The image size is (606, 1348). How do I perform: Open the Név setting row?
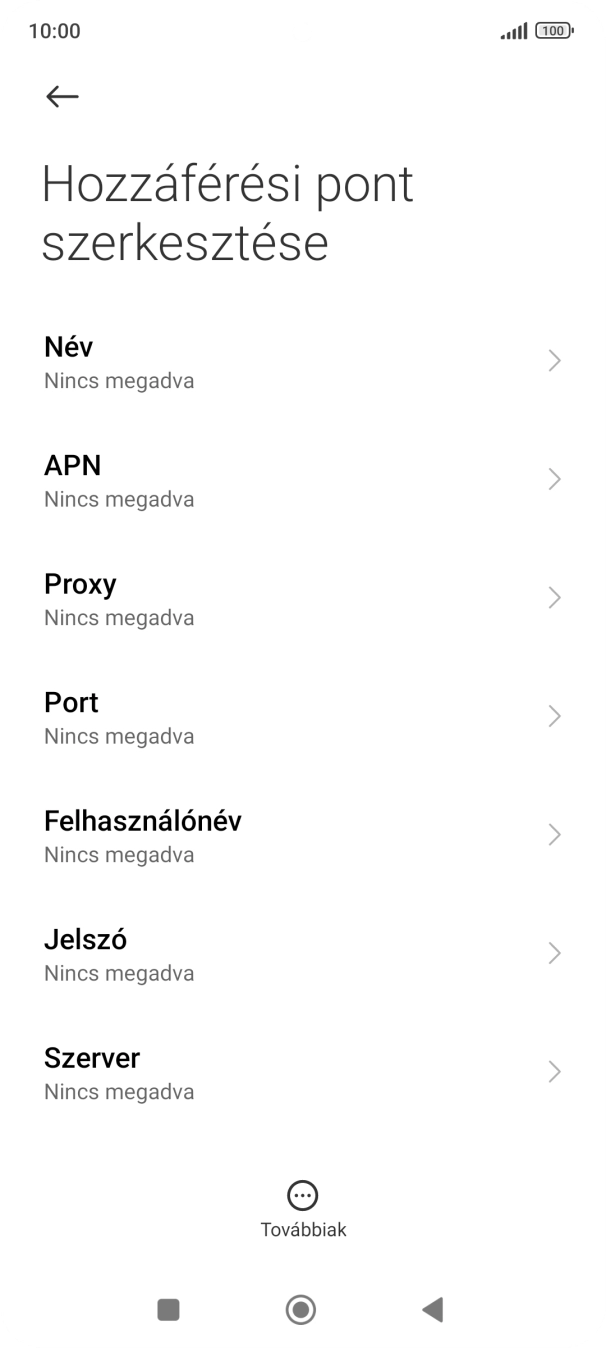(302, 362)
